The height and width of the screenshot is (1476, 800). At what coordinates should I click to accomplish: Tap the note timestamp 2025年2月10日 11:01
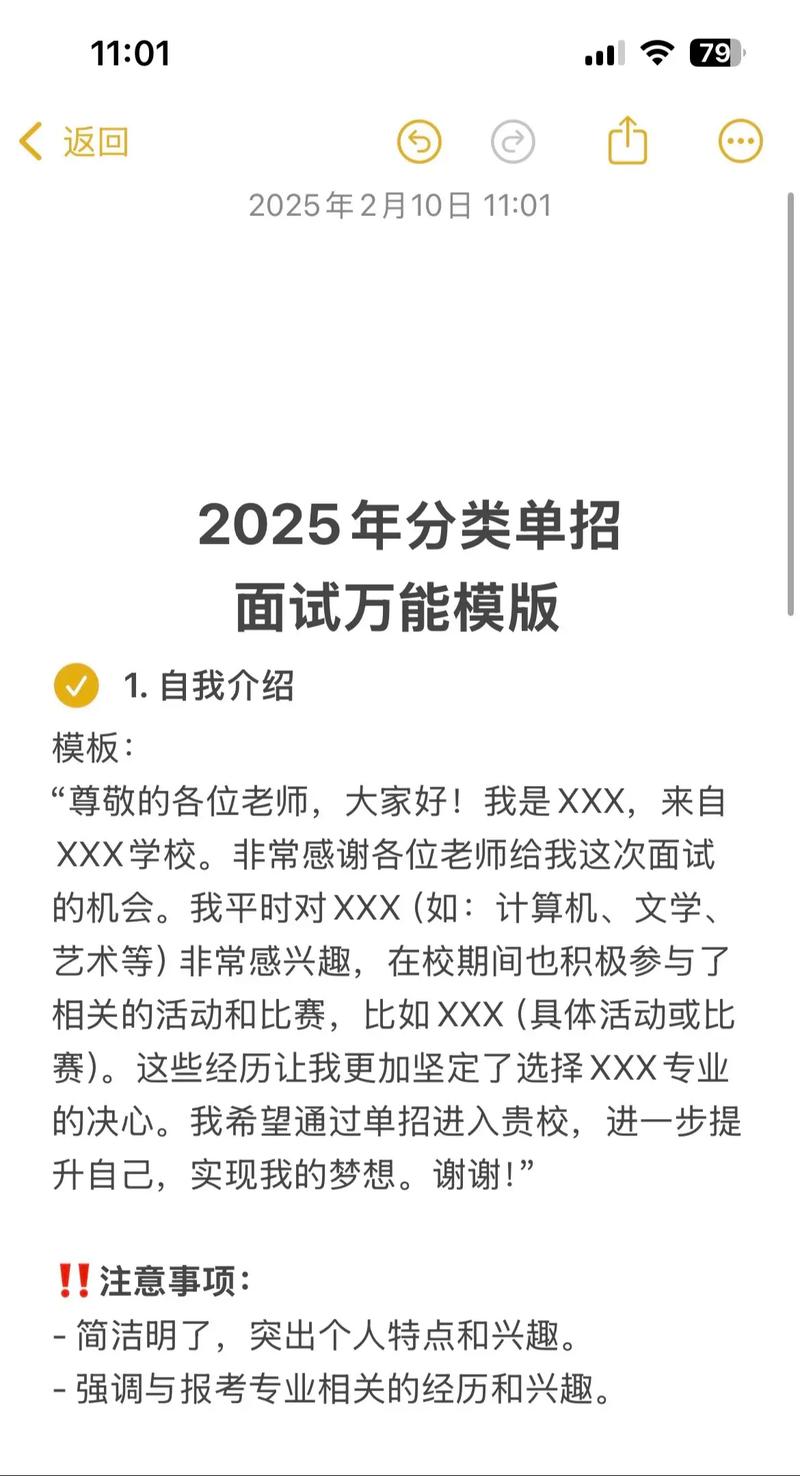[x=400, y=204]
